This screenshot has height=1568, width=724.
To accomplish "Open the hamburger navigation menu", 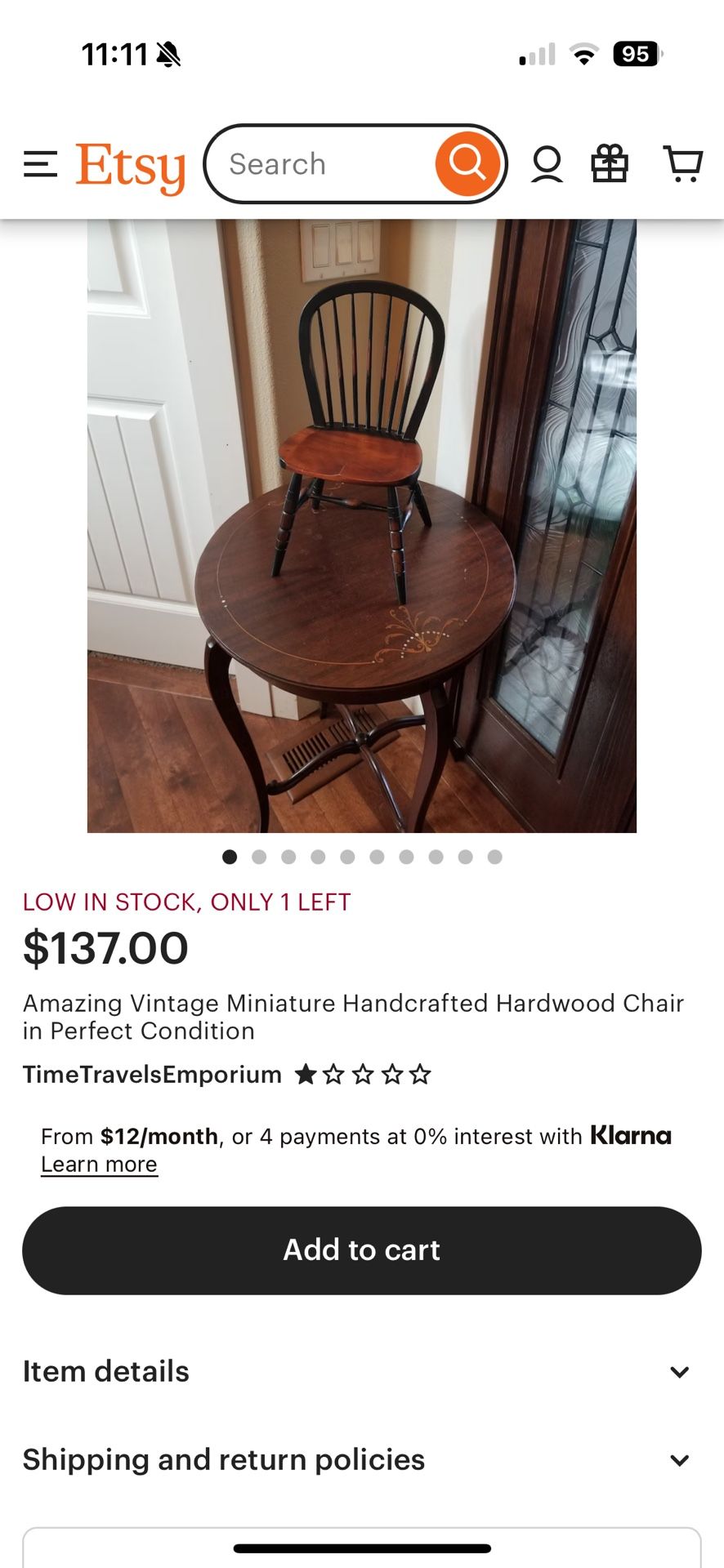I will coord(39,164).
